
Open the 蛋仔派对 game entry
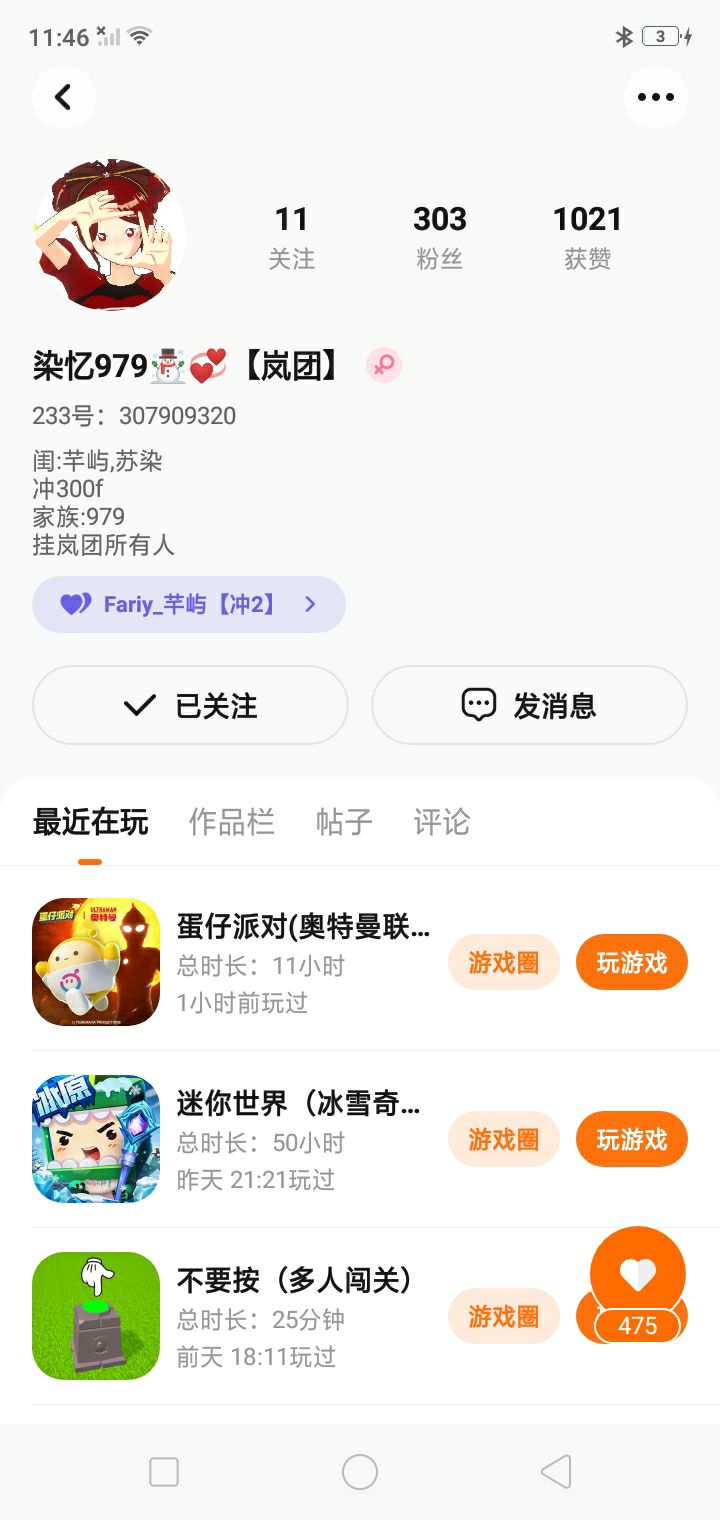pyautogui.click(x=300, y=962)
